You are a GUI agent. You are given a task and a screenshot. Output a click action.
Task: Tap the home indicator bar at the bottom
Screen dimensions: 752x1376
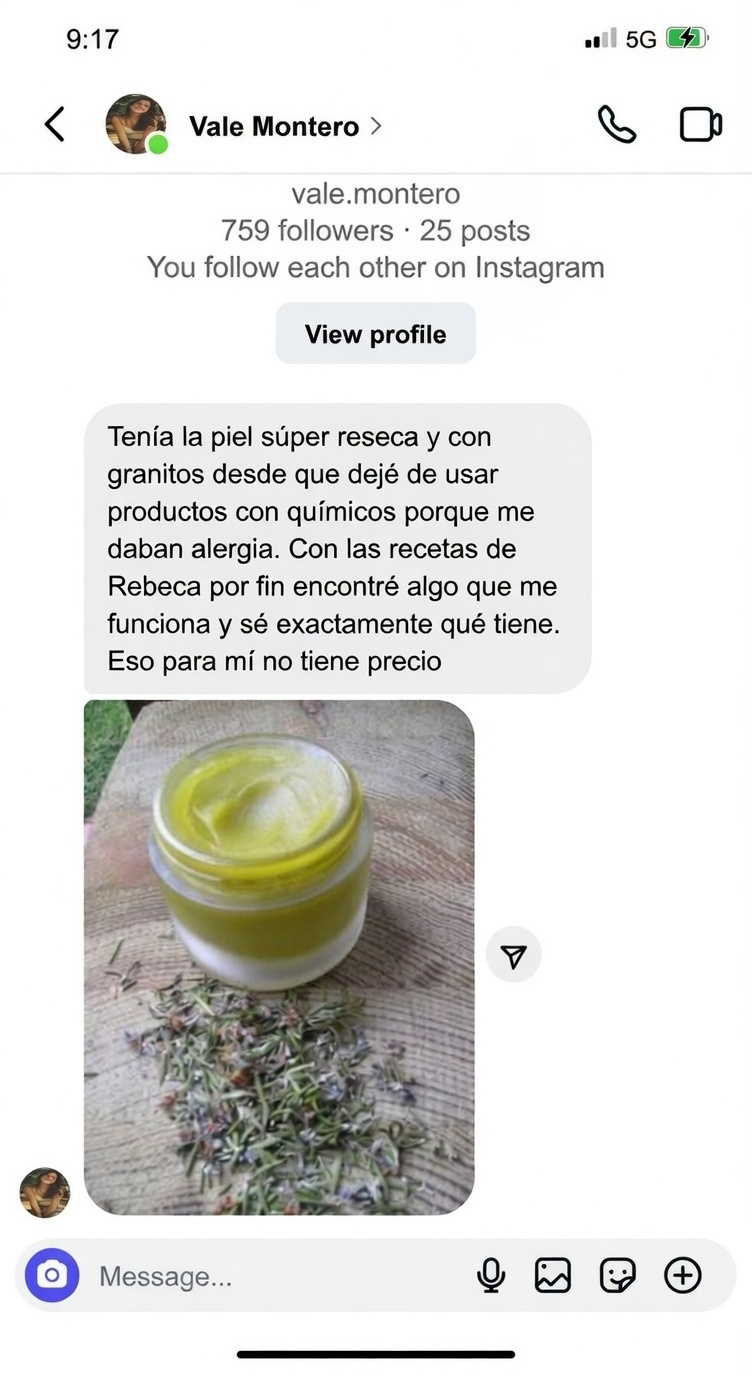[376, 1355]
